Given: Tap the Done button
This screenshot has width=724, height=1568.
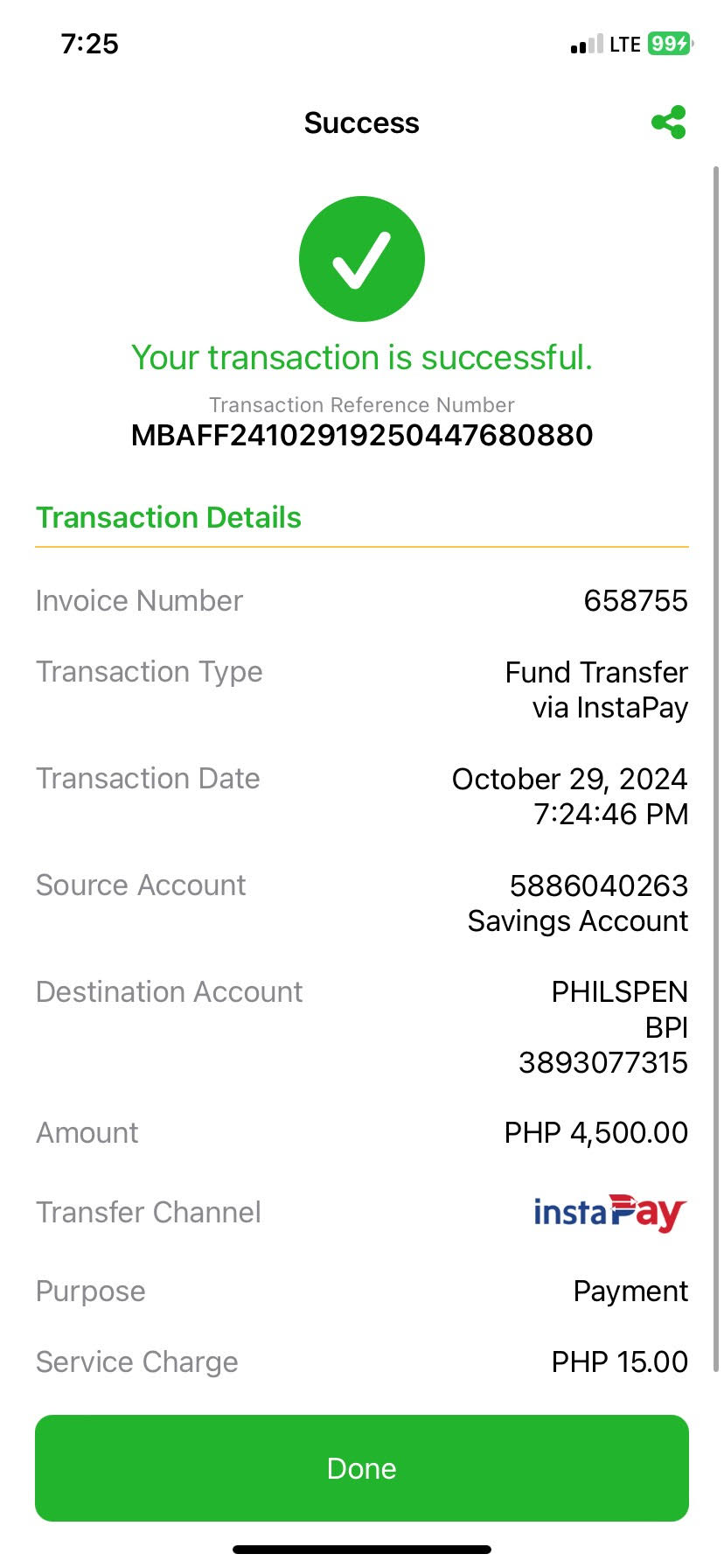Looking at the screenshot, I should point(362,1468).
